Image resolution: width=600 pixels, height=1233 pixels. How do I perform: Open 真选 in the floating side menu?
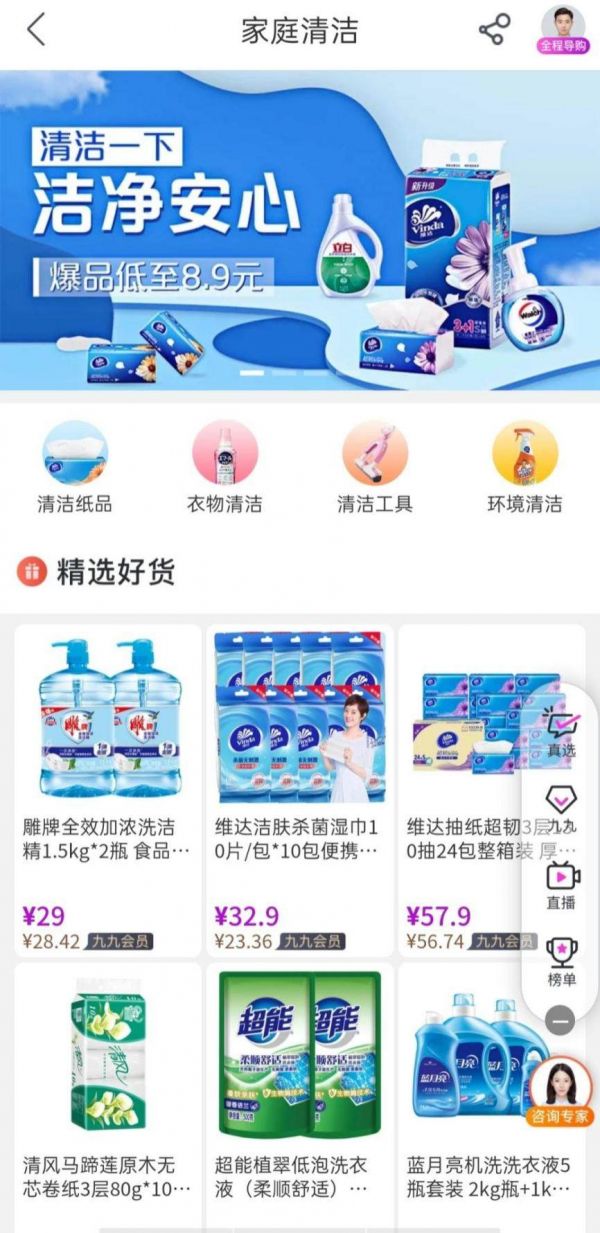[x=561, y=729]
